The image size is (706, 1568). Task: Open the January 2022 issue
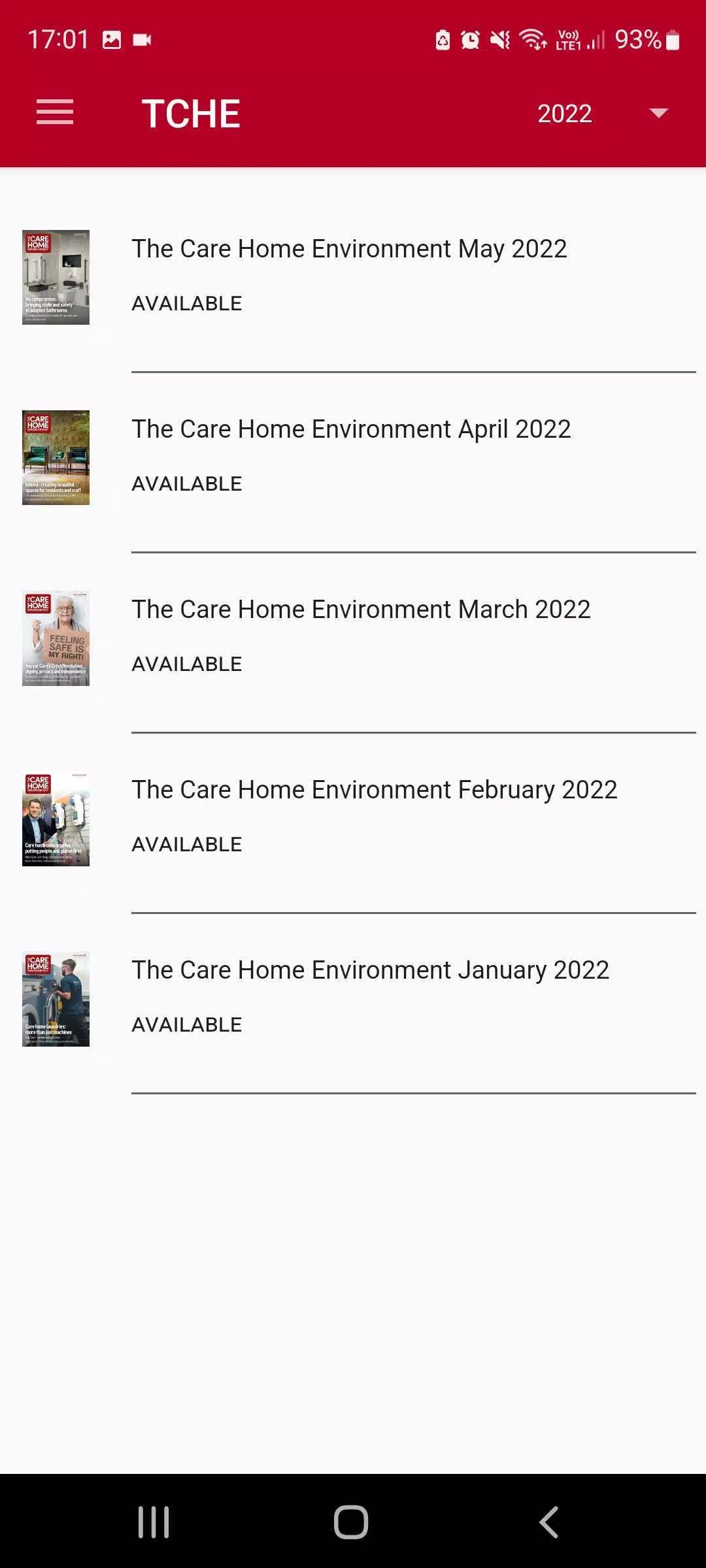coord(353,998)
